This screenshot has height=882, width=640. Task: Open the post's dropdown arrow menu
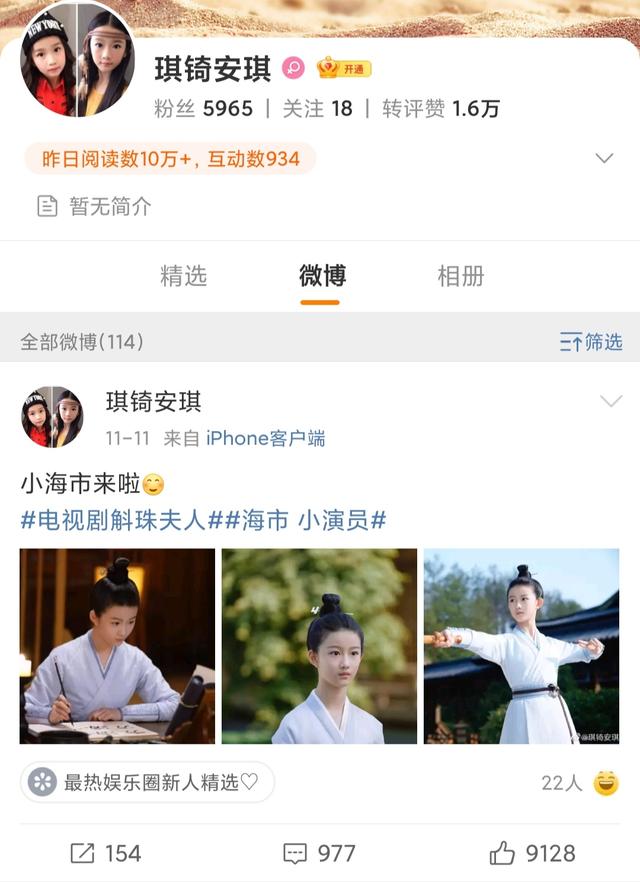pyautogui.click(x=610, y=402)
